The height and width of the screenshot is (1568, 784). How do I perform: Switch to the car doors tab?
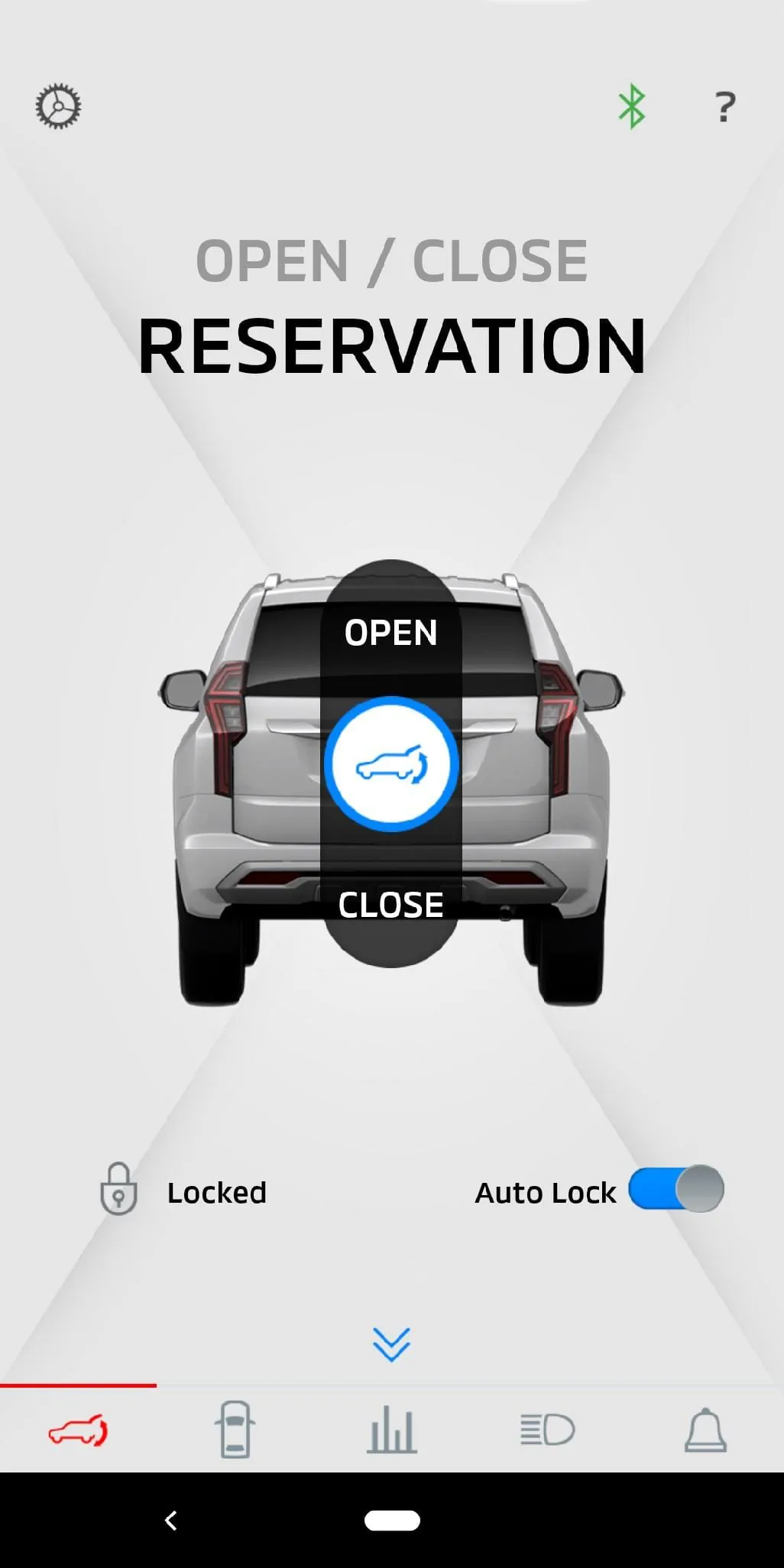pyautogui.click(x=235, y=1430)
